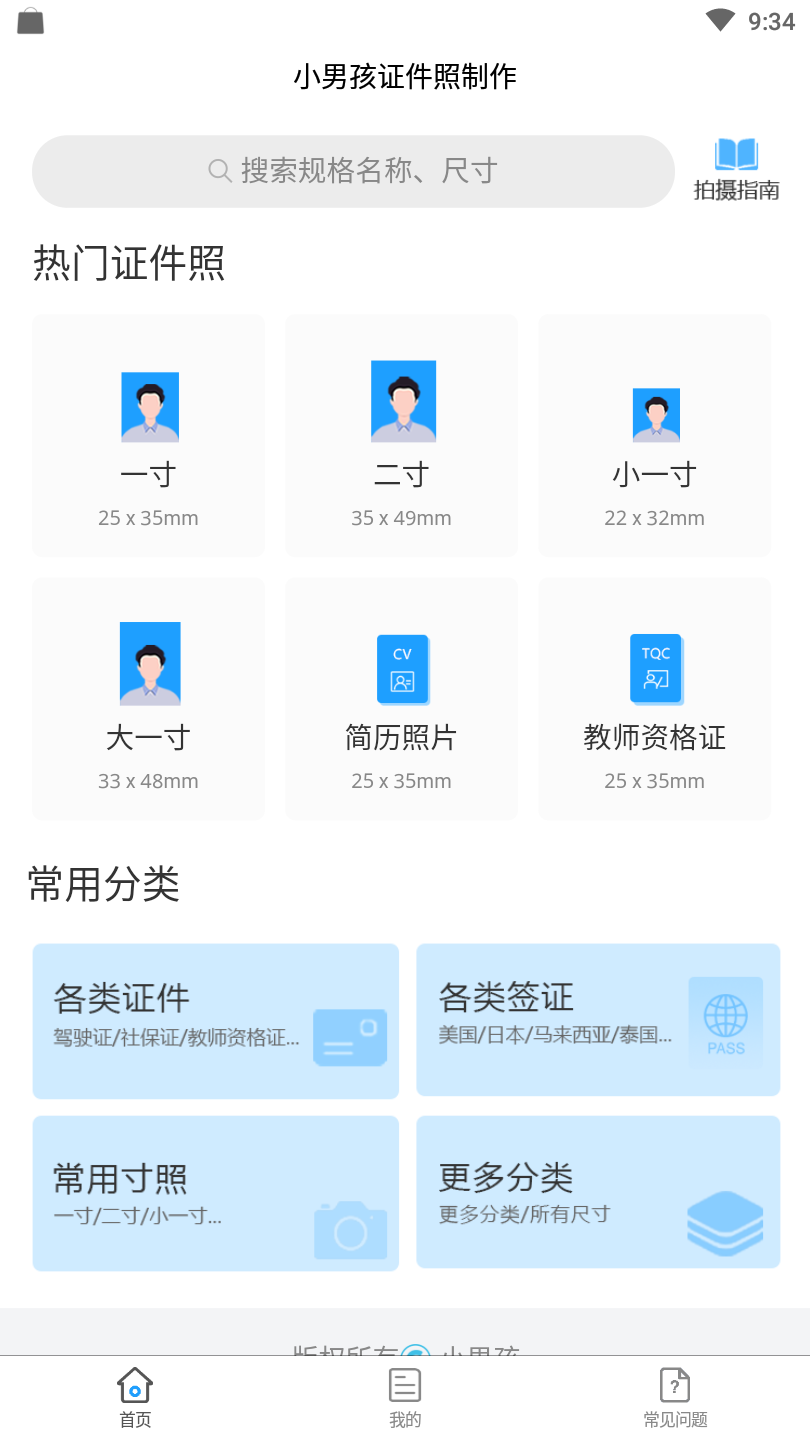Go to the 首页 tab
The image size is (810, 1440).
135,1397
